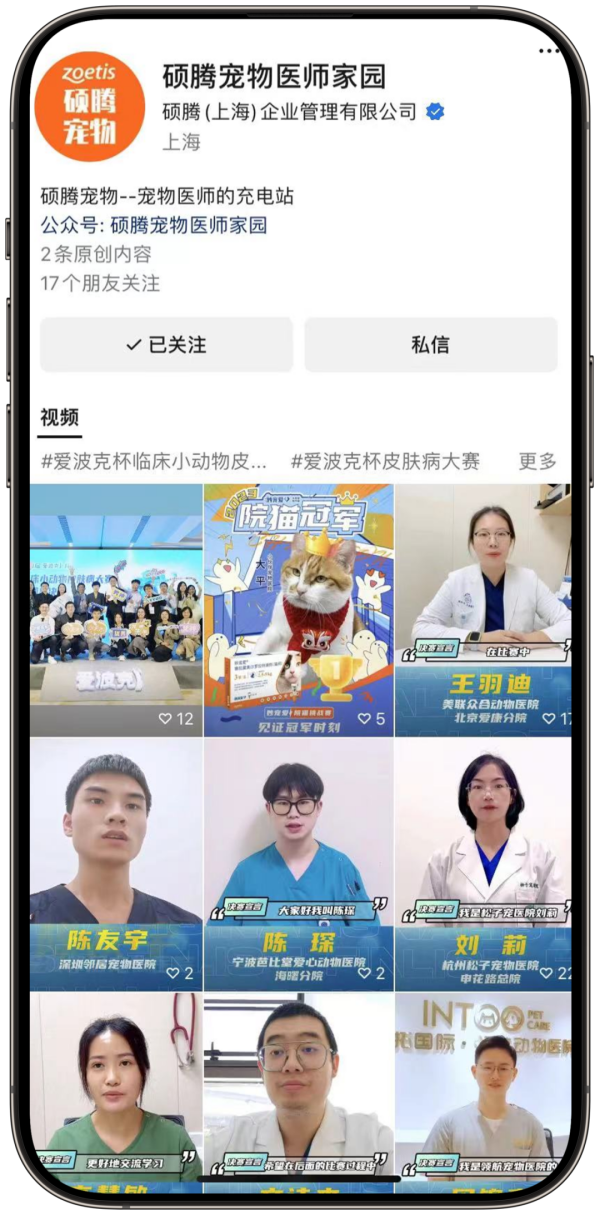600x1215 pixels.
Task: Tap the 已关注 following button
Action: (x=166, y=345)
